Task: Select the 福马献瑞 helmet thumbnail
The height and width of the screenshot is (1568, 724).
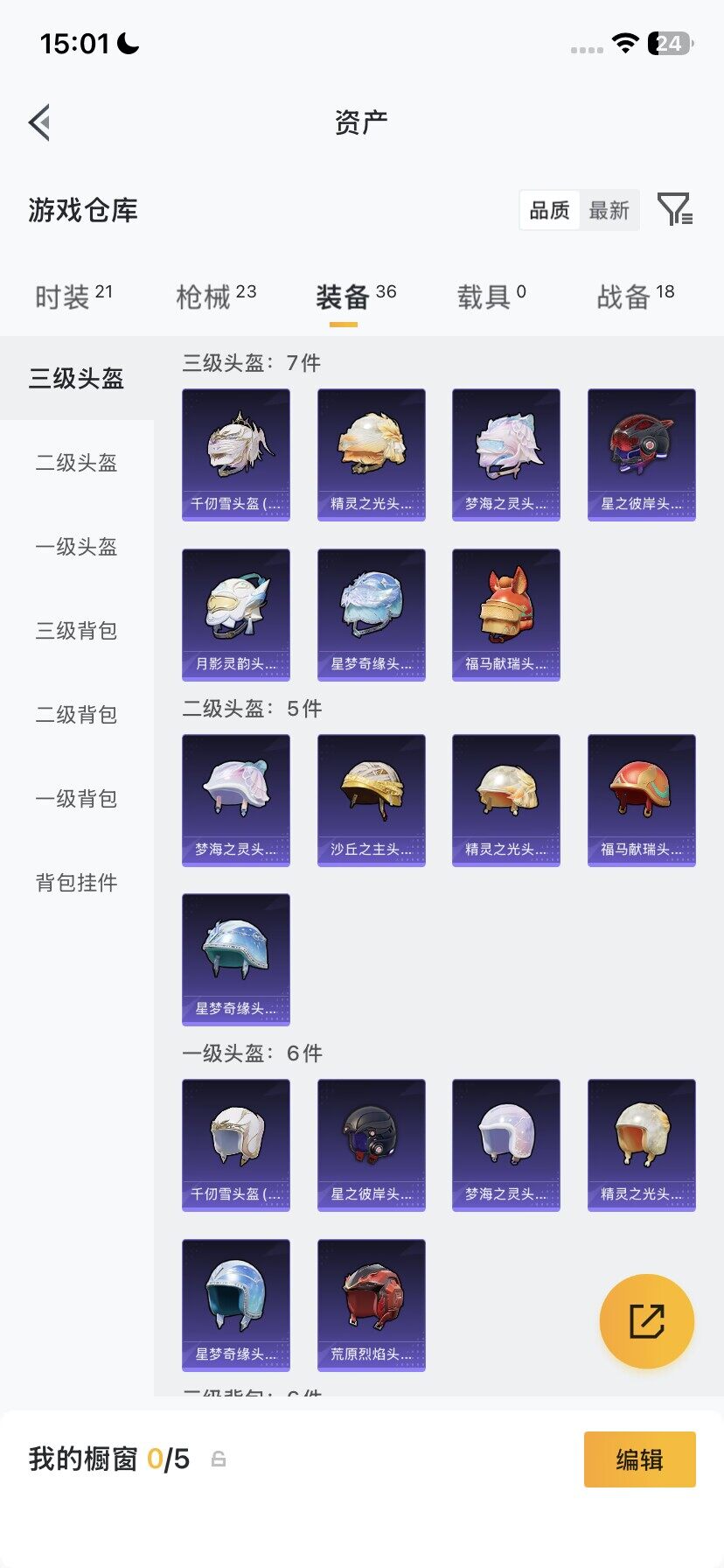Action: [505, 613]
